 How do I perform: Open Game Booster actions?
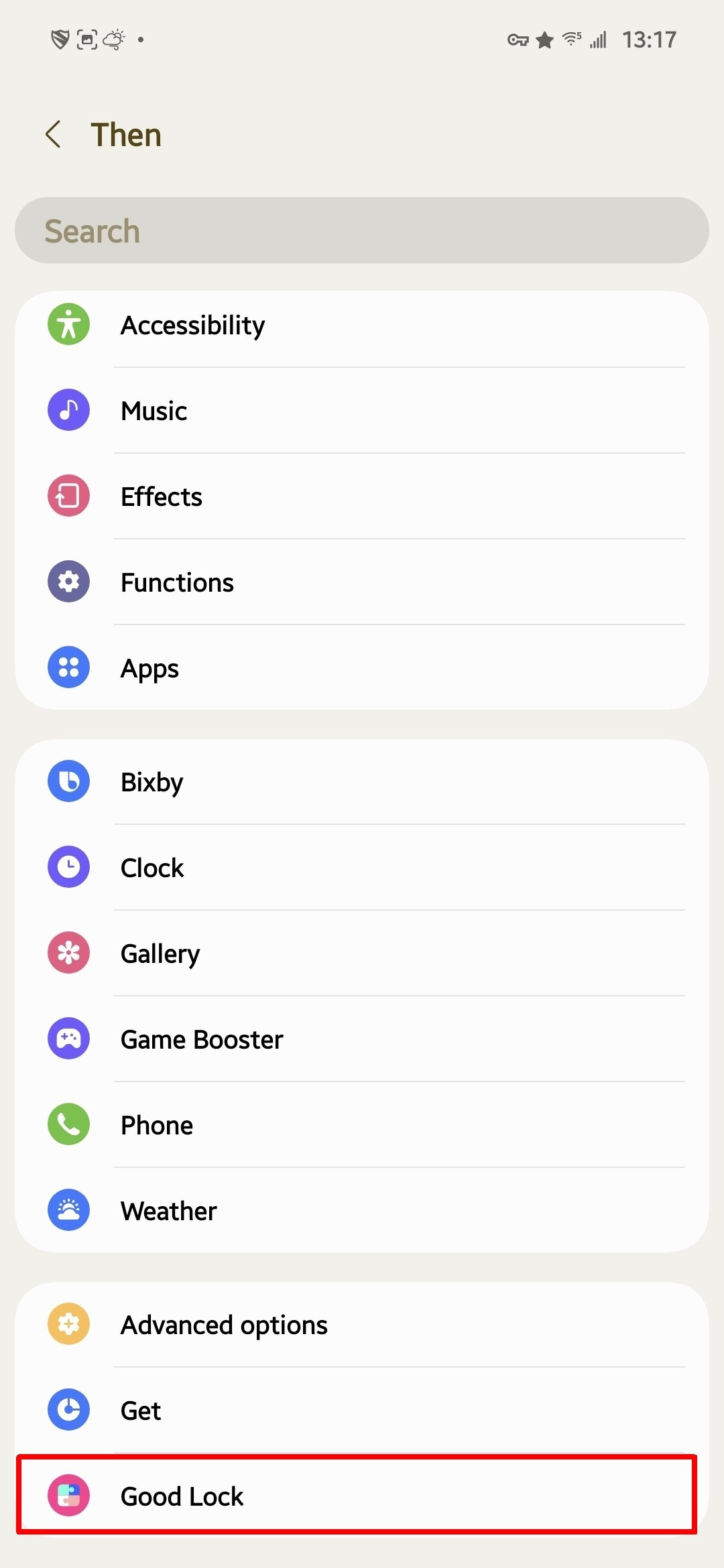click(x=362, y=1039)
